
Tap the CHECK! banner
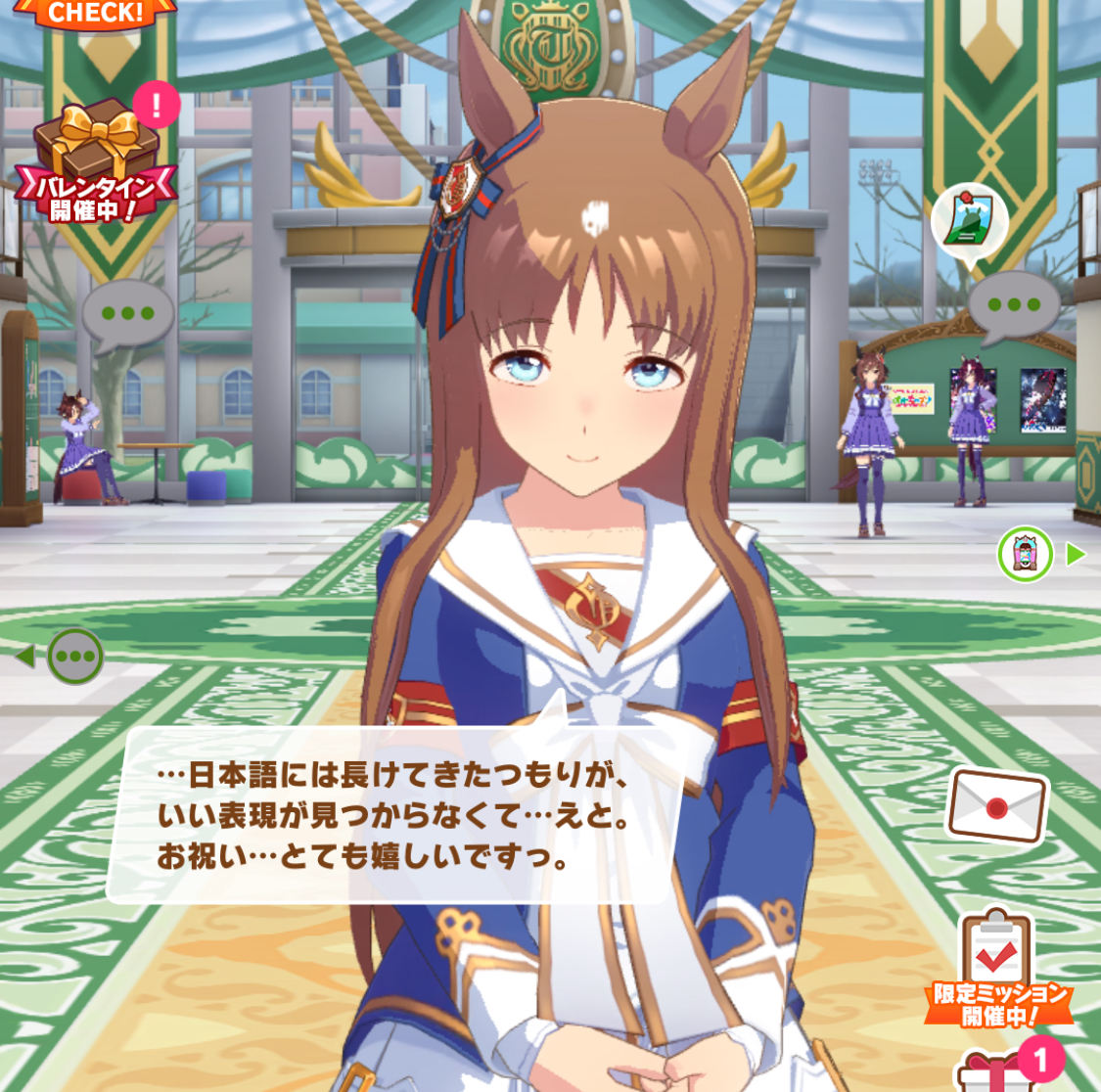[95, 14]
